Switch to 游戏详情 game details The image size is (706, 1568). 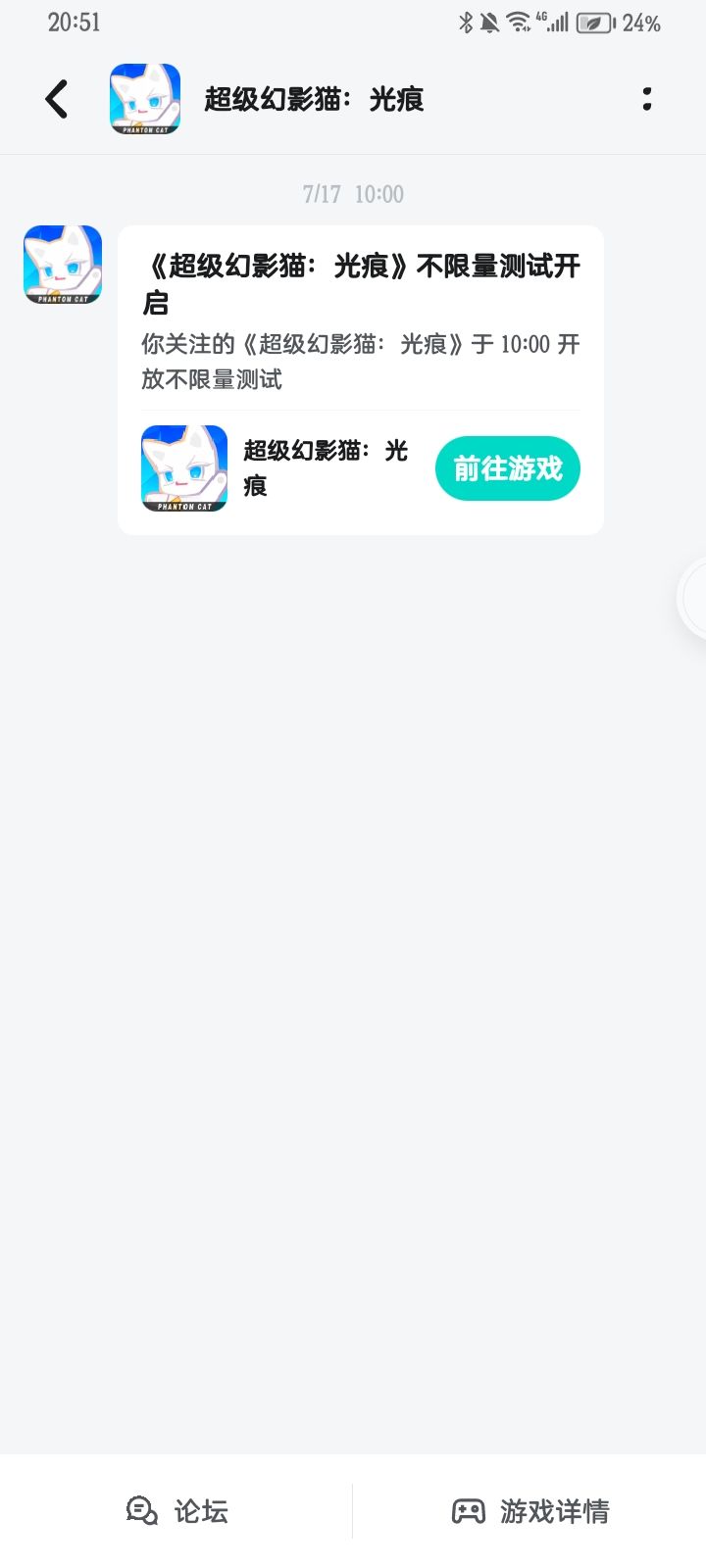(x=530, y=1511)
